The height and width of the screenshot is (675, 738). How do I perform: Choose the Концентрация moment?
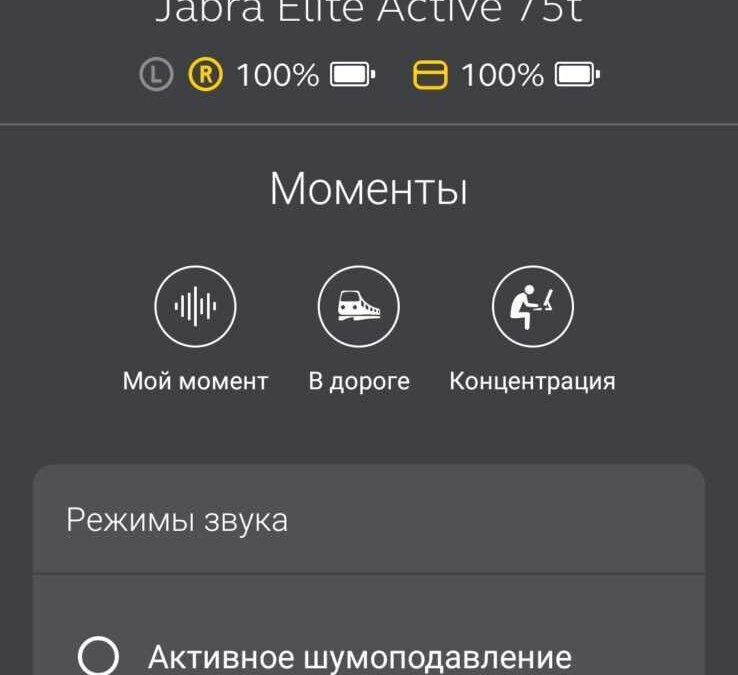tap(532, 307)
